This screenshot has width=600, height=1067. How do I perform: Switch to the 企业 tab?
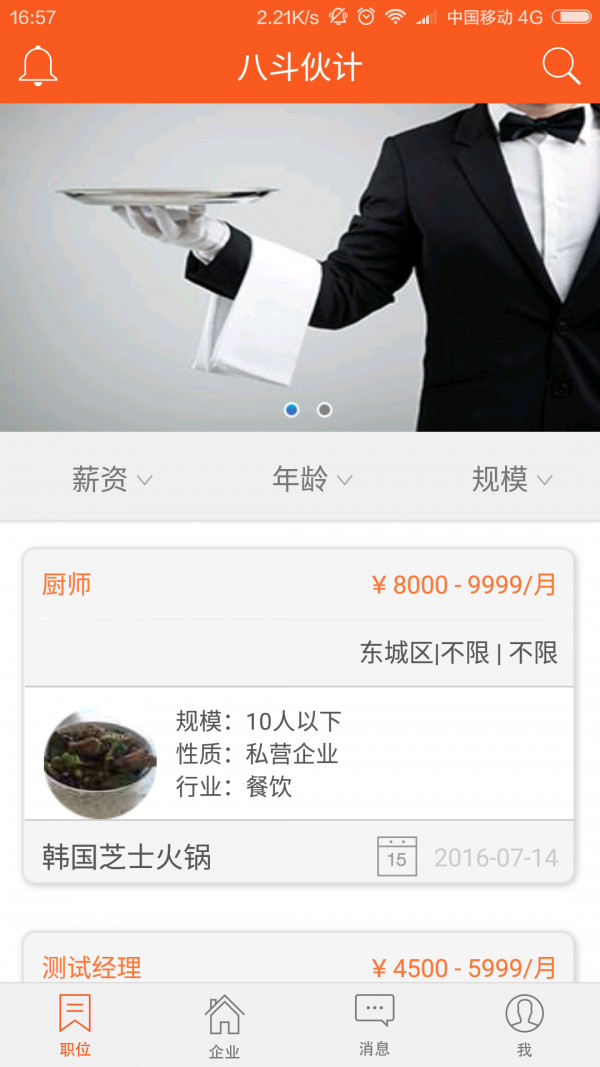[x=224, y=1025]
